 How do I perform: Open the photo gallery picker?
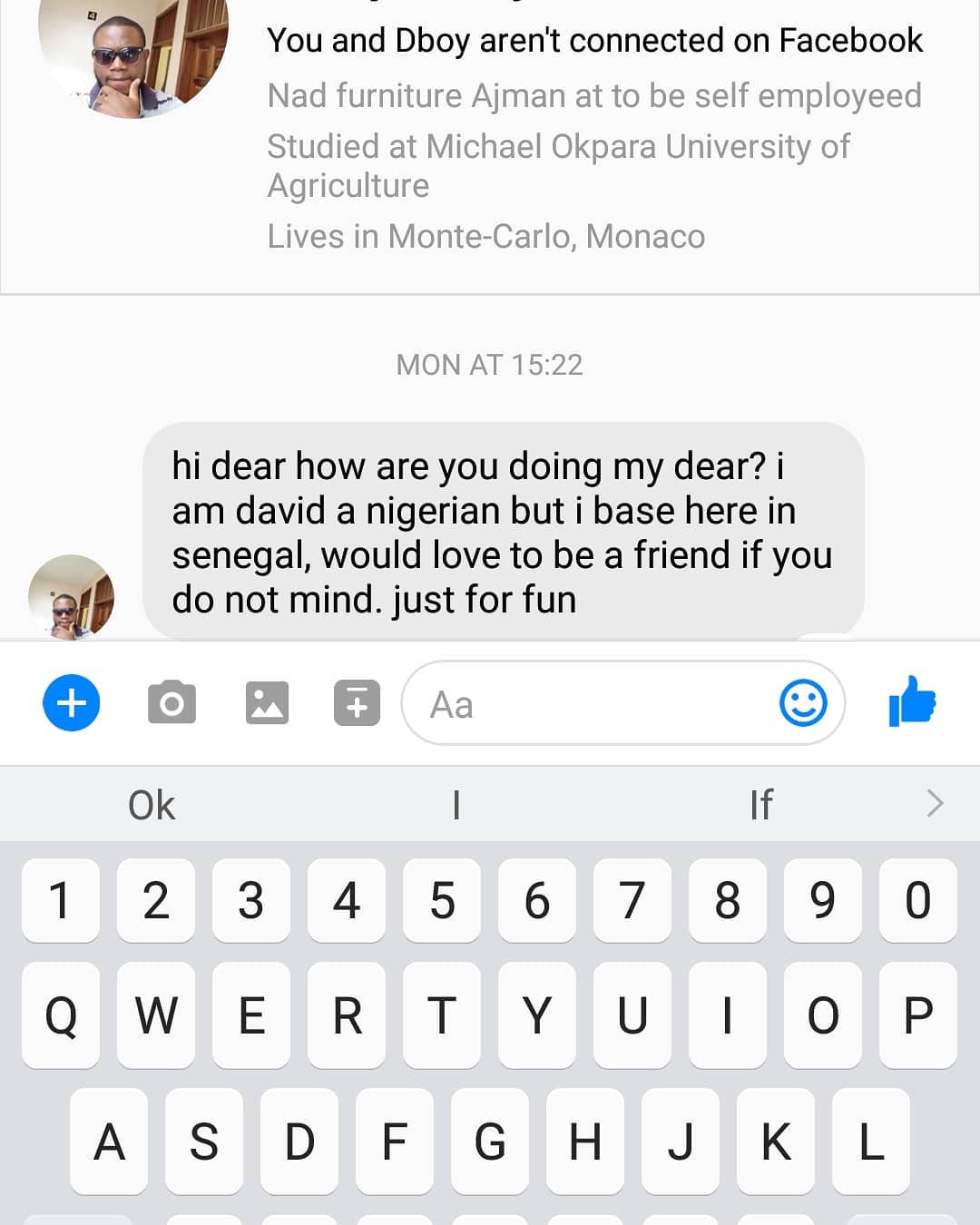click(x=267, y=703)
